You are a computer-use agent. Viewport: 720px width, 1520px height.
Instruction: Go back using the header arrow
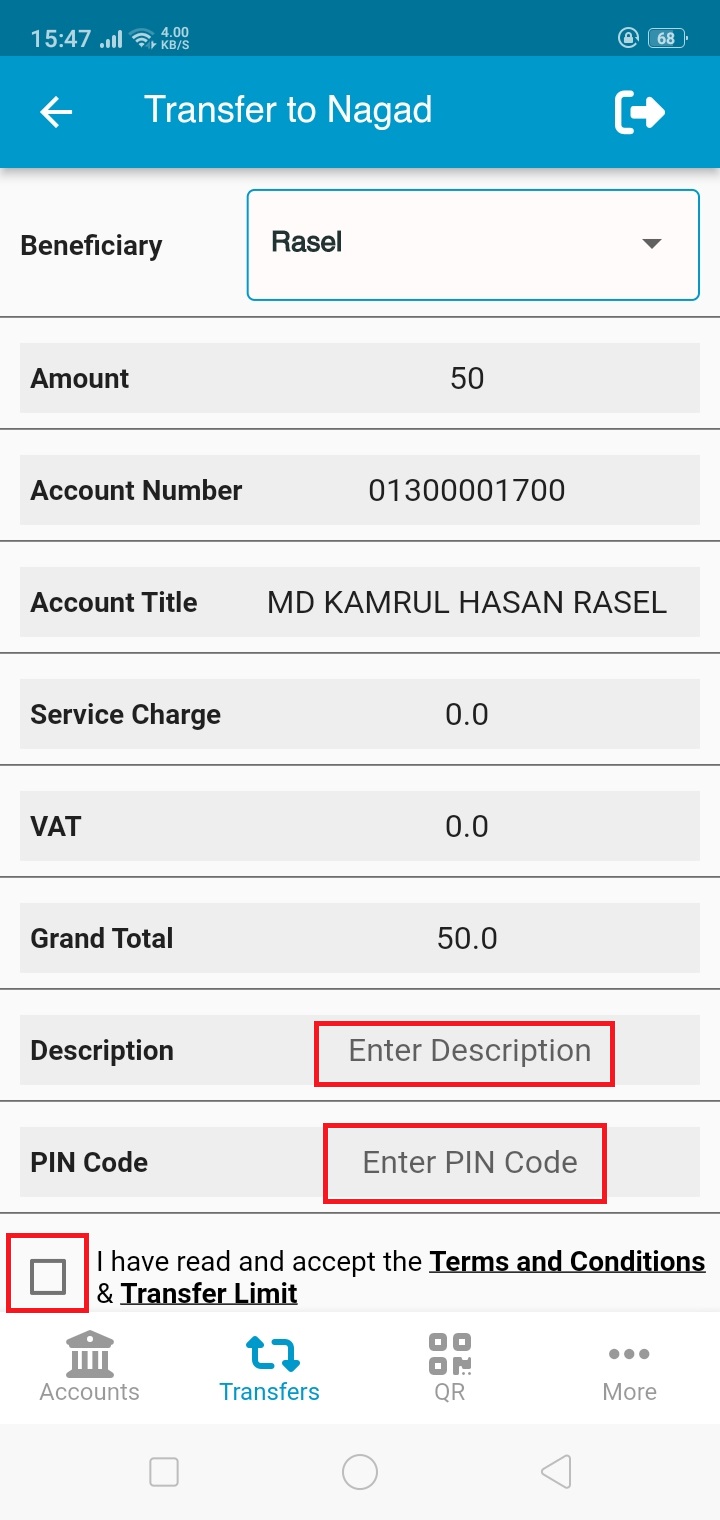point(56,112)
